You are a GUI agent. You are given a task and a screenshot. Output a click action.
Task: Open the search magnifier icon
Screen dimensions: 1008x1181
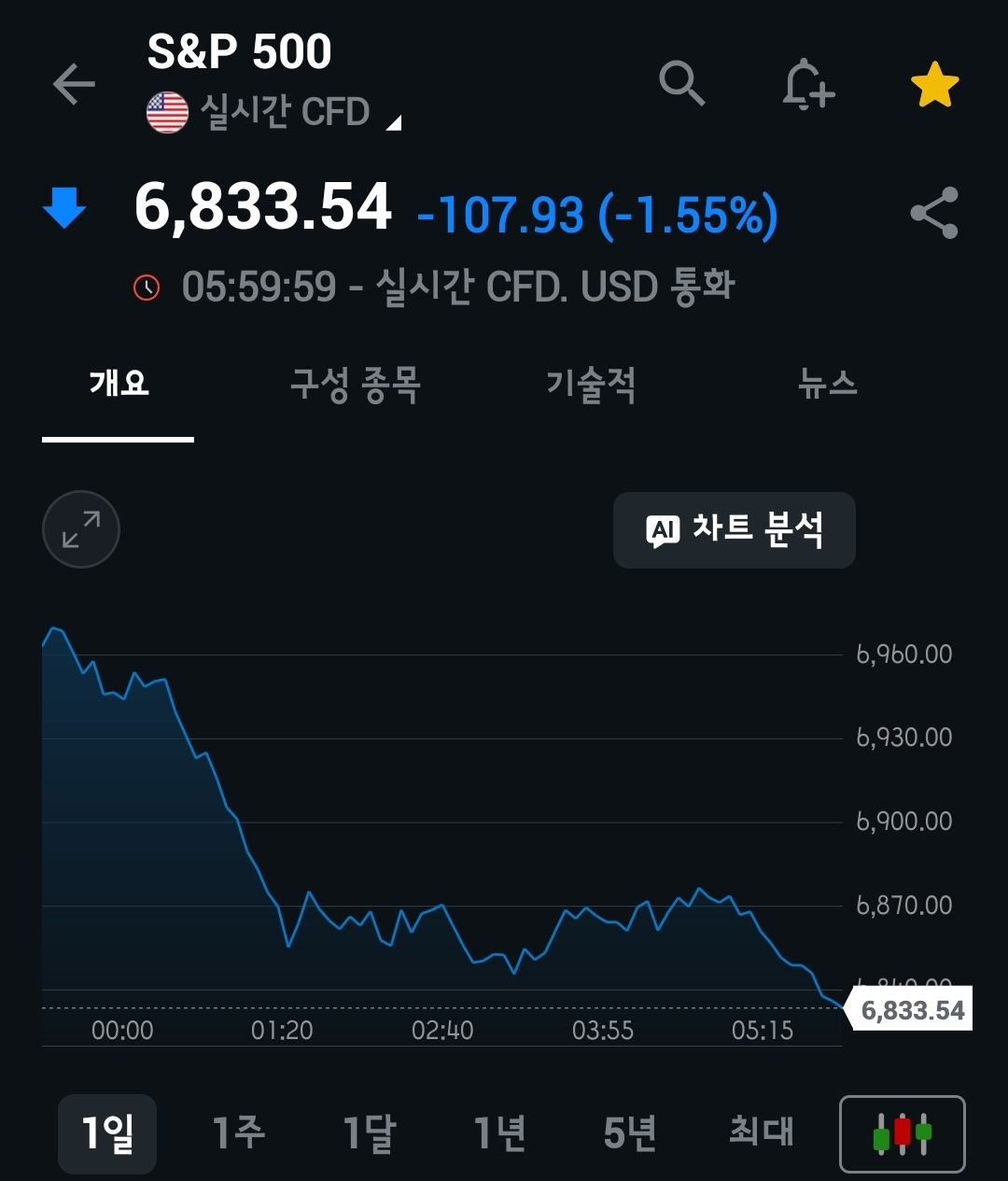(681, 84)
